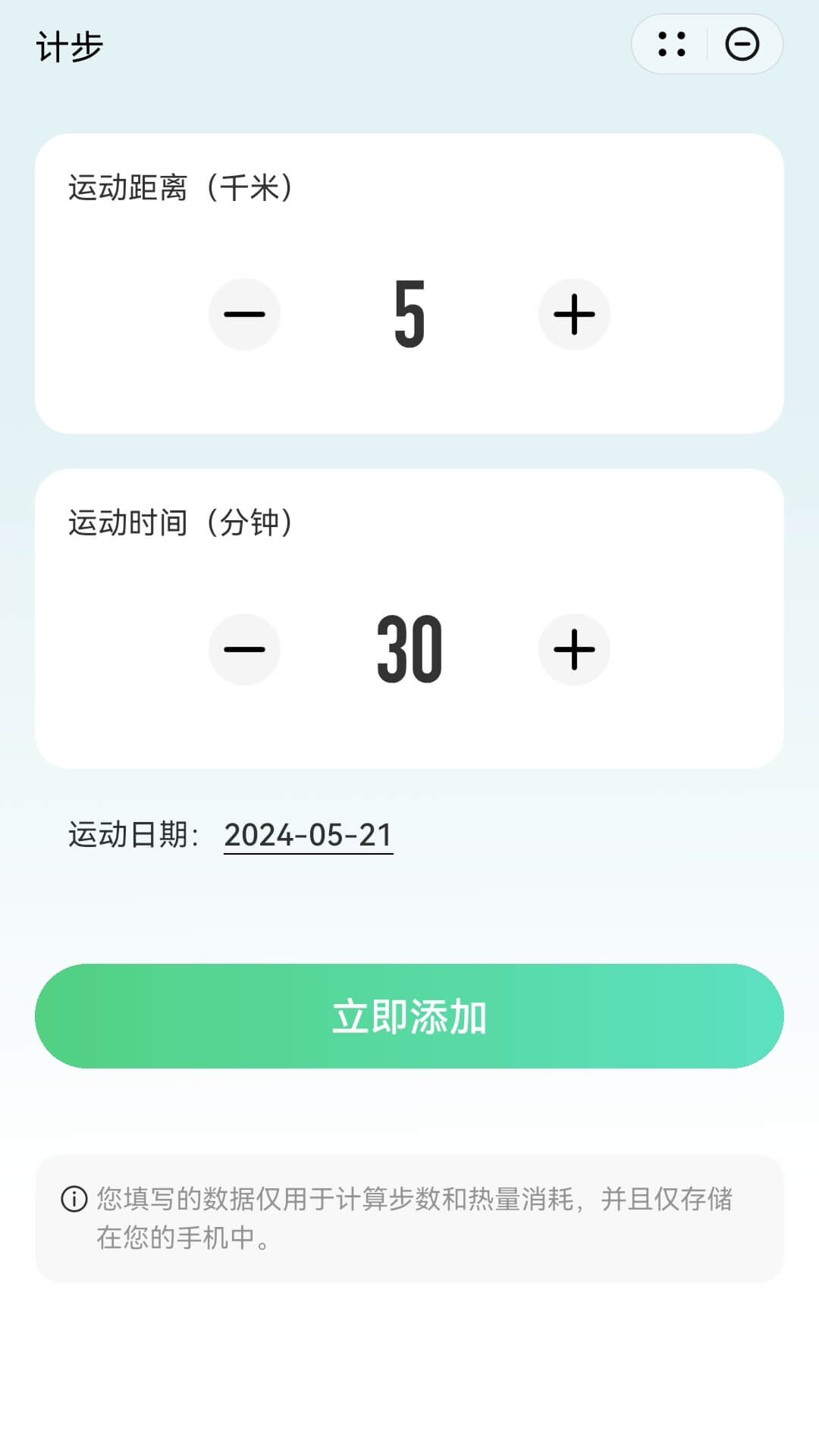Screen dimensions: 819x1456
Task: Change the exercise date 2024-05-21
Action: pyautogui.click(x=308, y=836)
